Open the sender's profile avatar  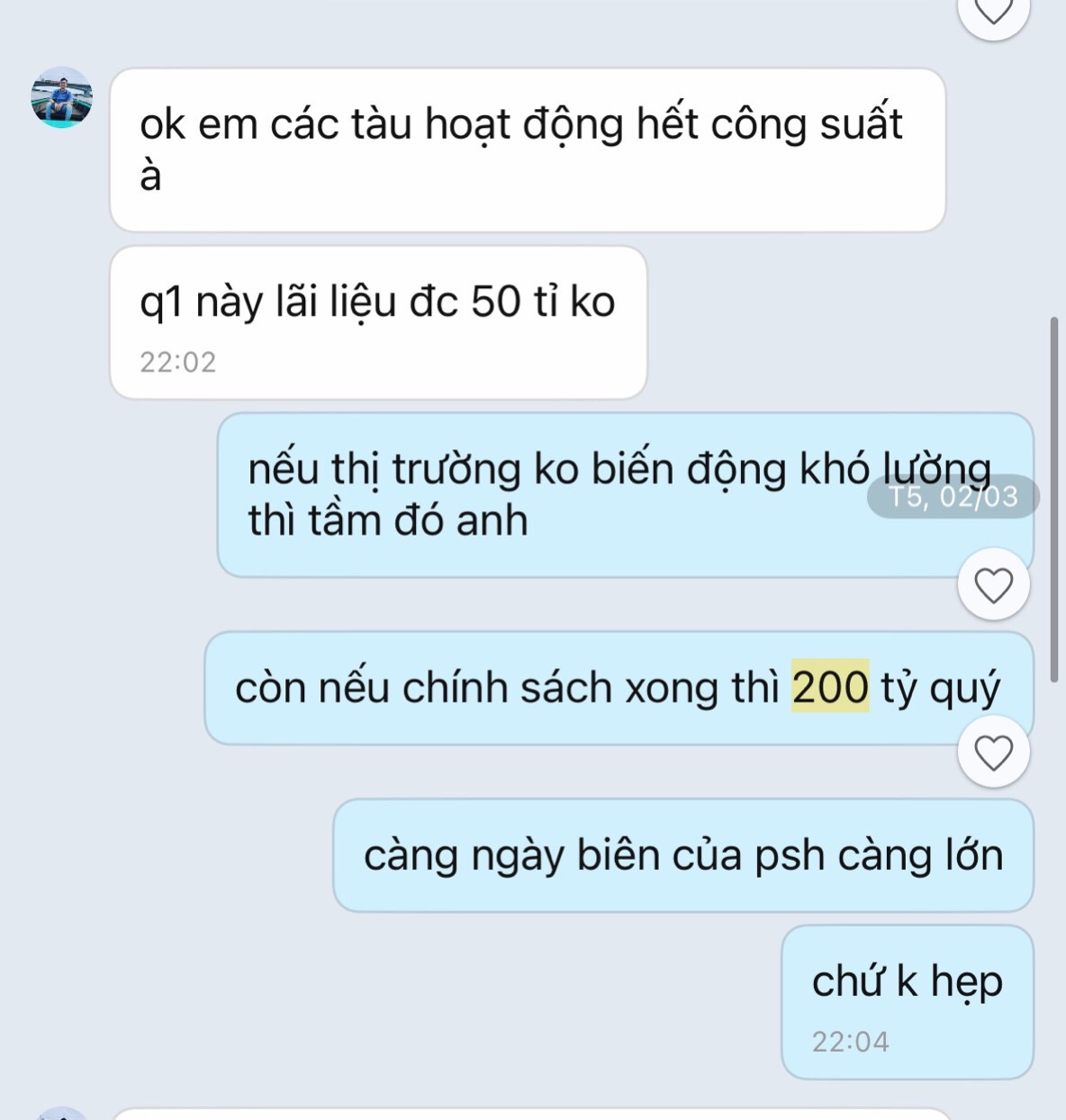(x=61, y=97)
